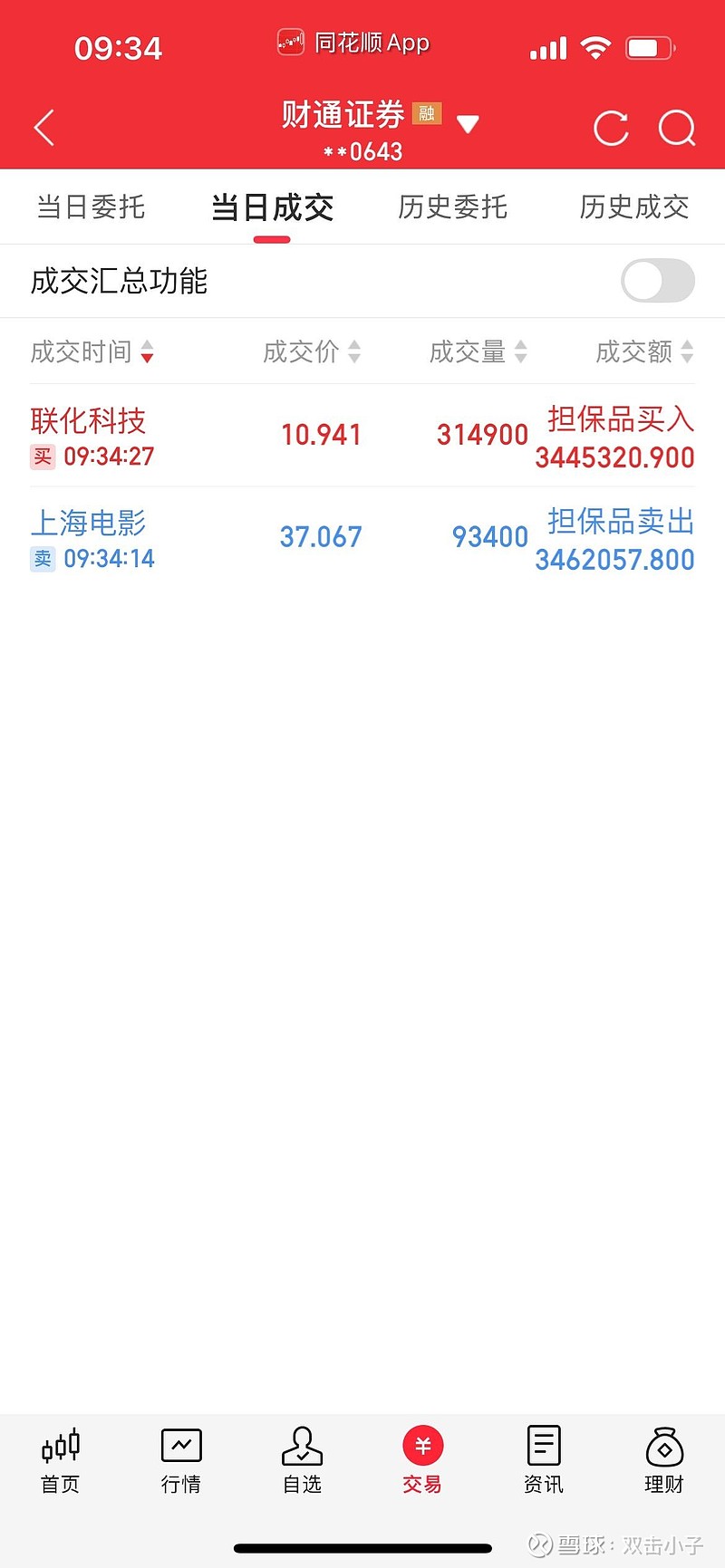725x1568 pixels.
Task: Open the 上海电影 sell trade record
Action: pos(362,538)
